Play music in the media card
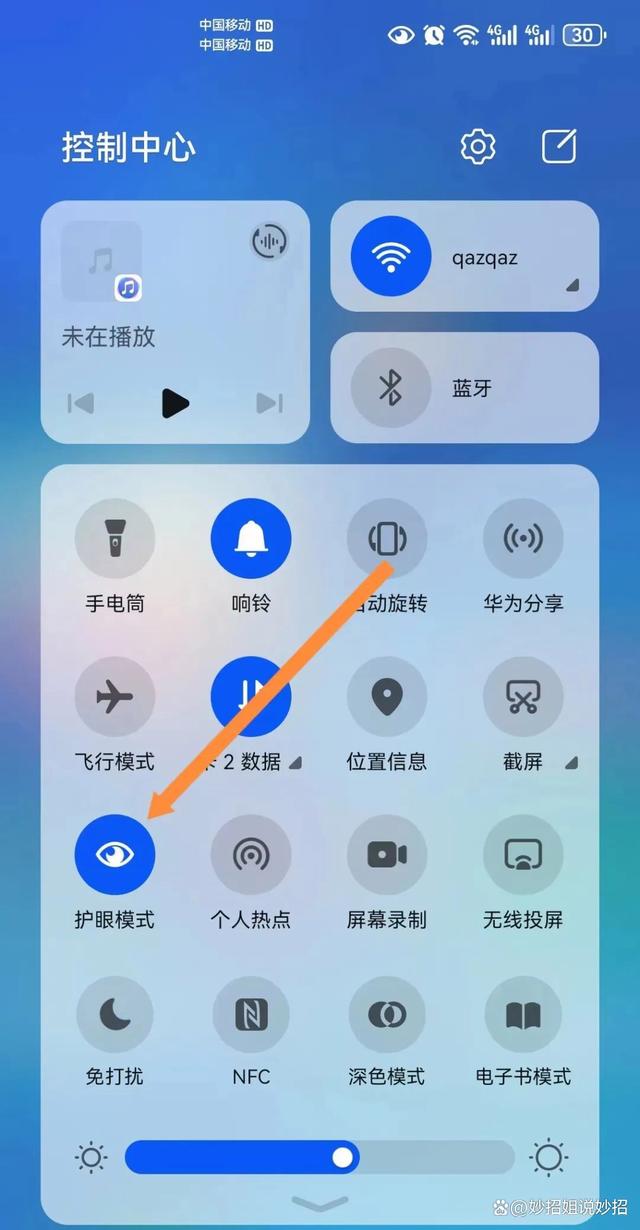 coord(175,403)
